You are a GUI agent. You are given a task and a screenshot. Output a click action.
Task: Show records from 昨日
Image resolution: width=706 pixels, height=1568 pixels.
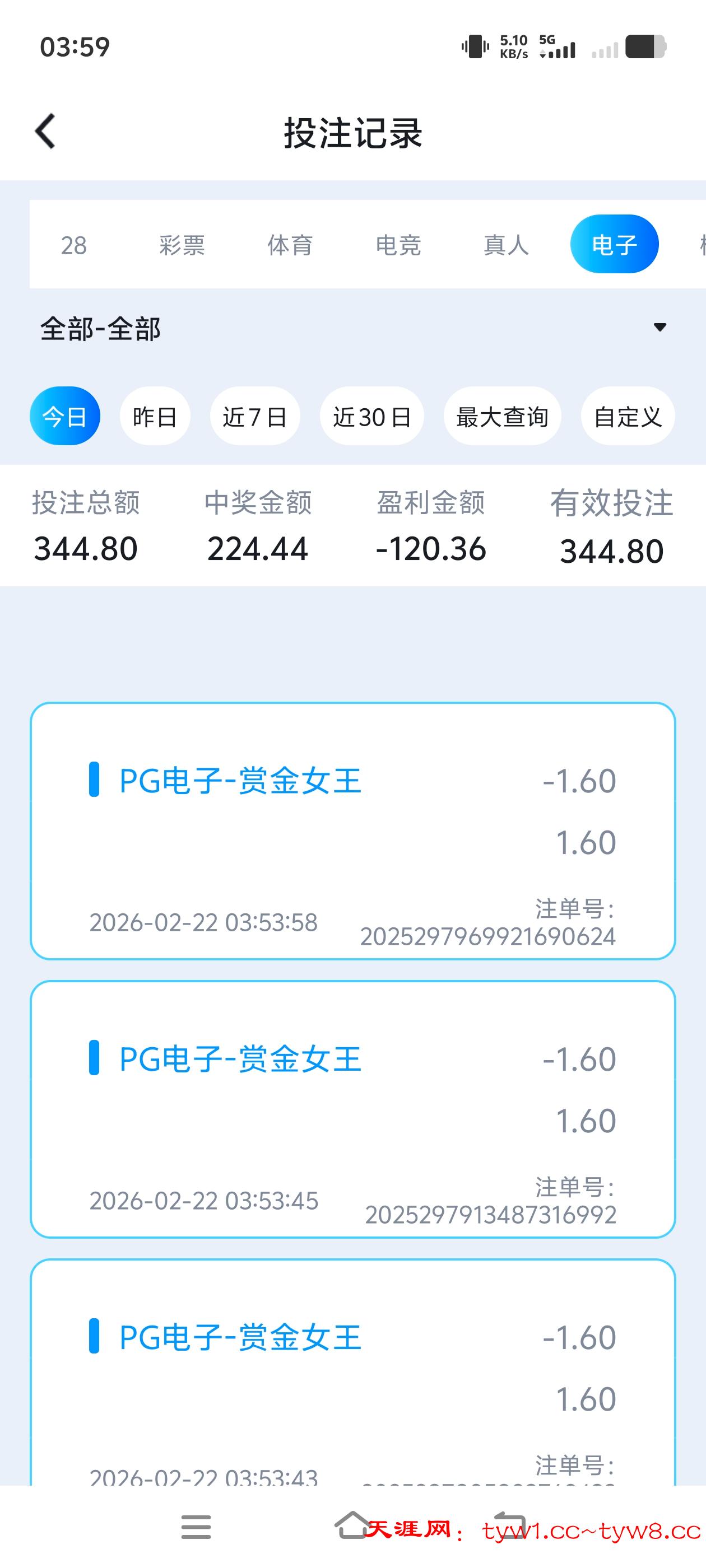pyautogui.click(x=155, y=416)
